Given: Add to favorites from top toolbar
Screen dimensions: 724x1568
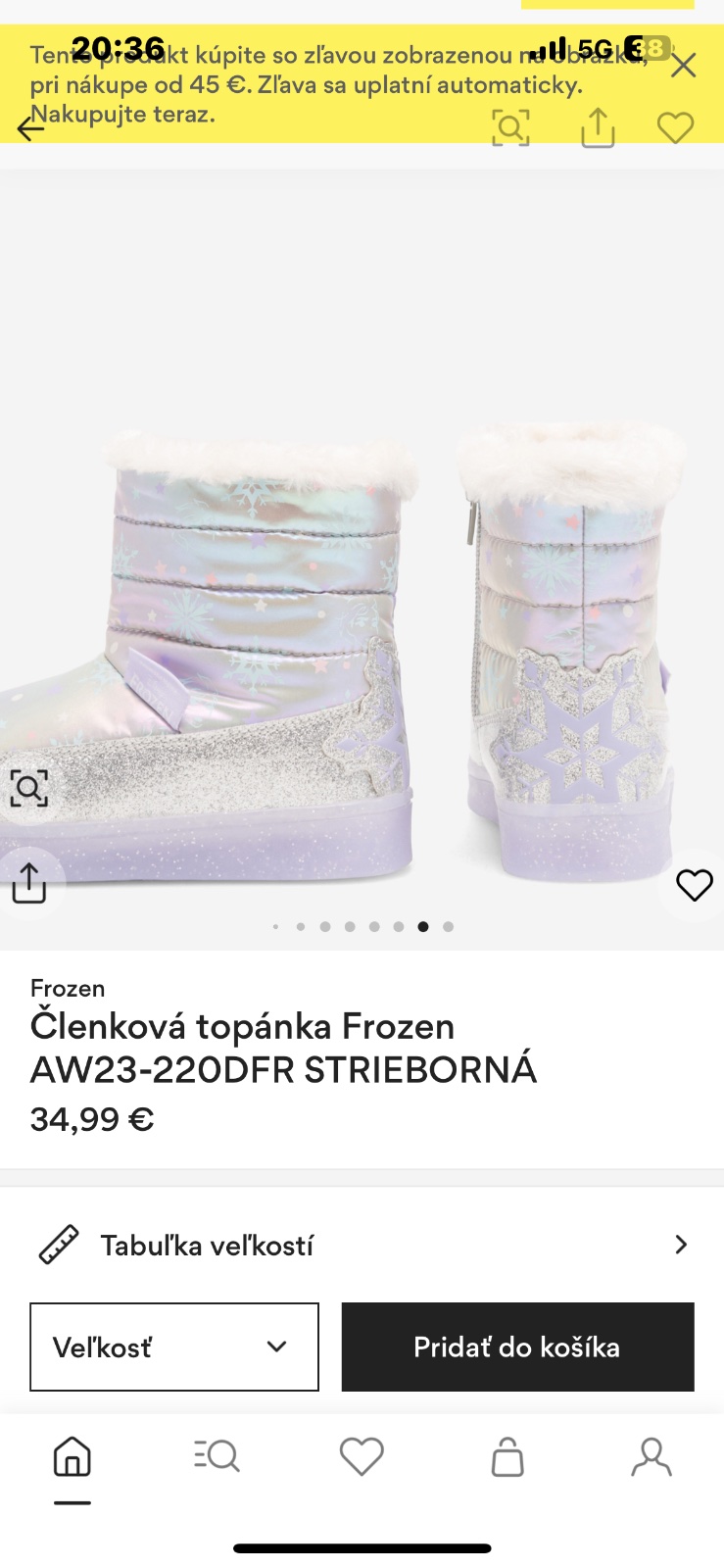Looking at the screenshot, I should pos(675,127).
